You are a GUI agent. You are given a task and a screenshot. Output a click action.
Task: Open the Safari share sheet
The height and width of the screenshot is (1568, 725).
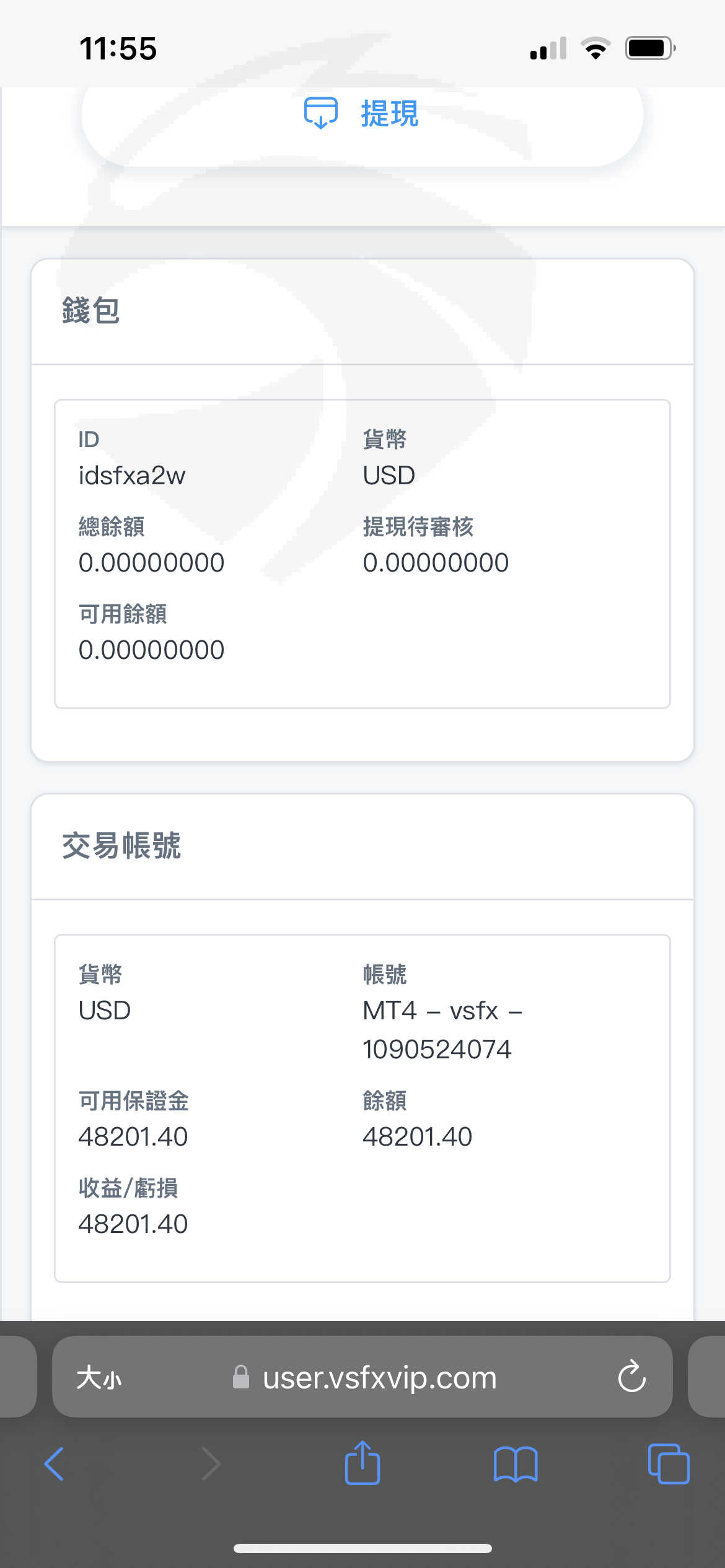pos(362,1463)
